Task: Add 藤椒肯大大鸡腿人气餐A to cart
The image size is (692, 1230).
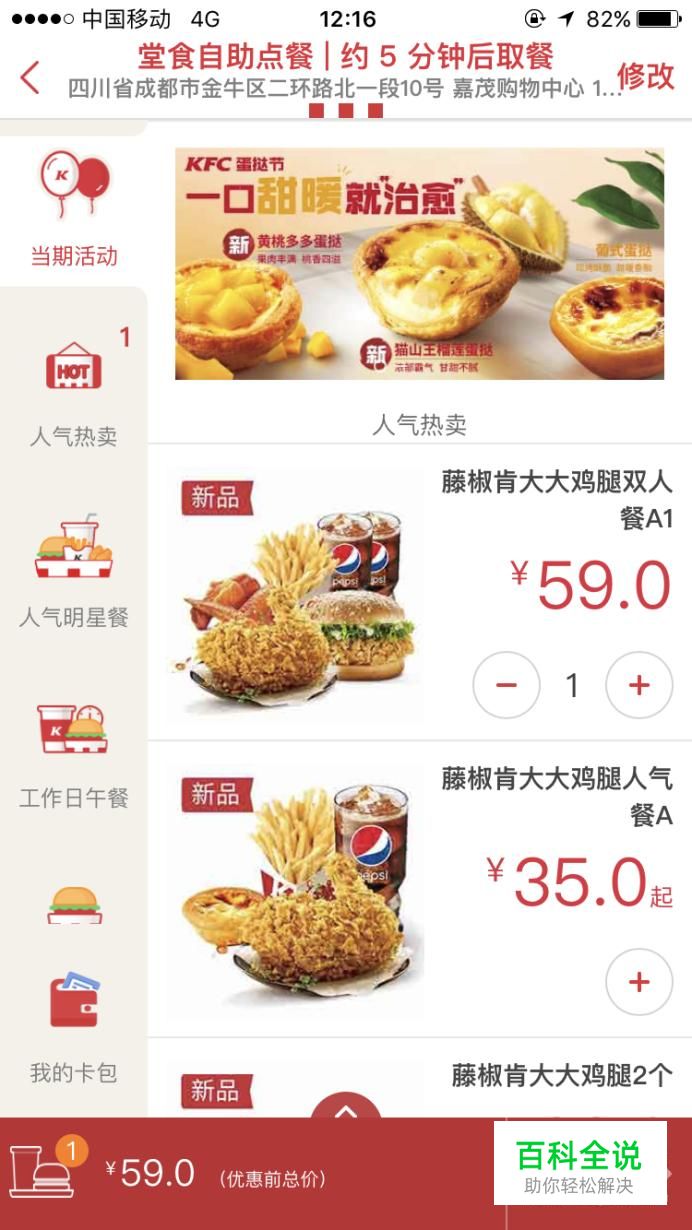Action: point(639,982)
